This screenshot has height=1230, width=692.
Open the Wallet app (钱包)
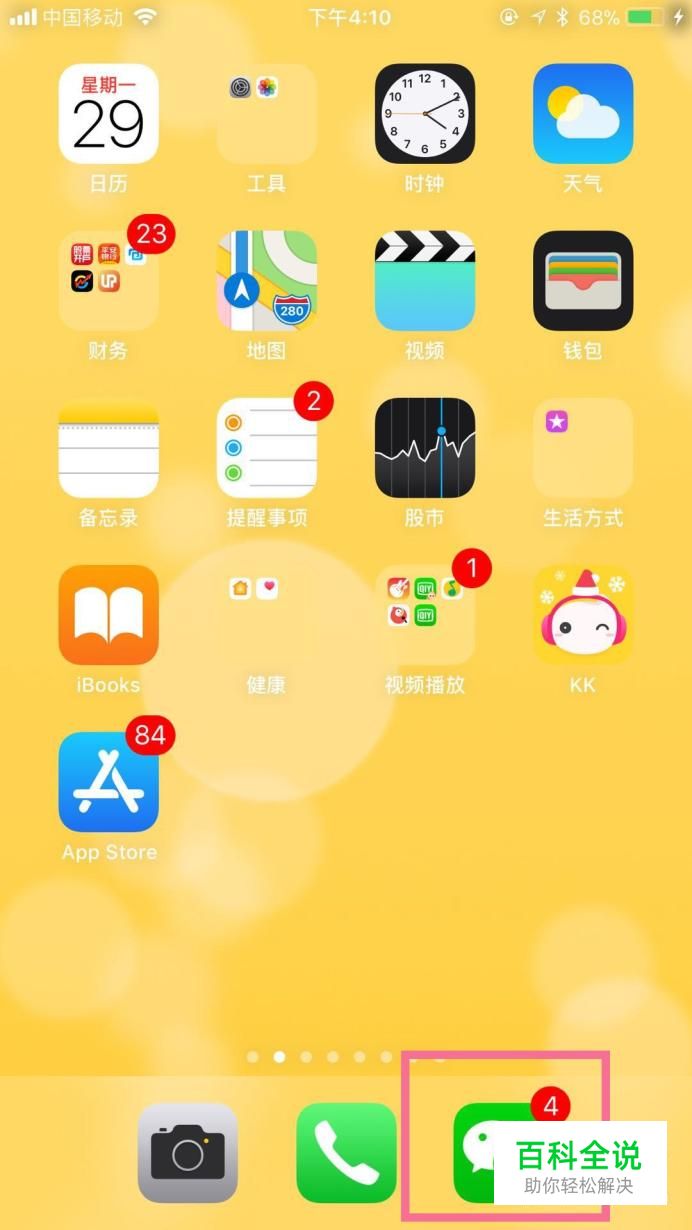[582, 281]
